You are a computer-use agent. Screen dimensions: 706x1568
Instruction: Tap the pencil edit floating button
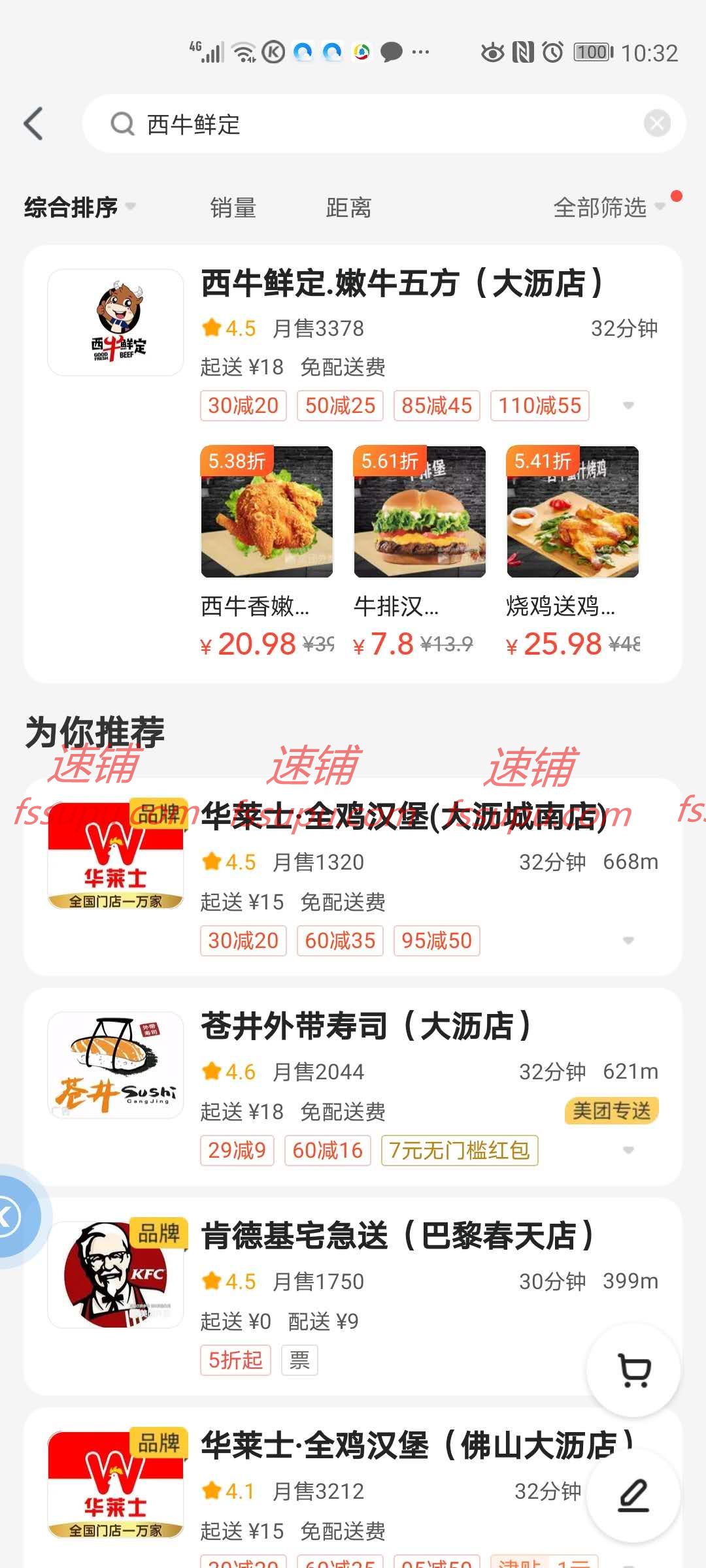pos(633,1495)
